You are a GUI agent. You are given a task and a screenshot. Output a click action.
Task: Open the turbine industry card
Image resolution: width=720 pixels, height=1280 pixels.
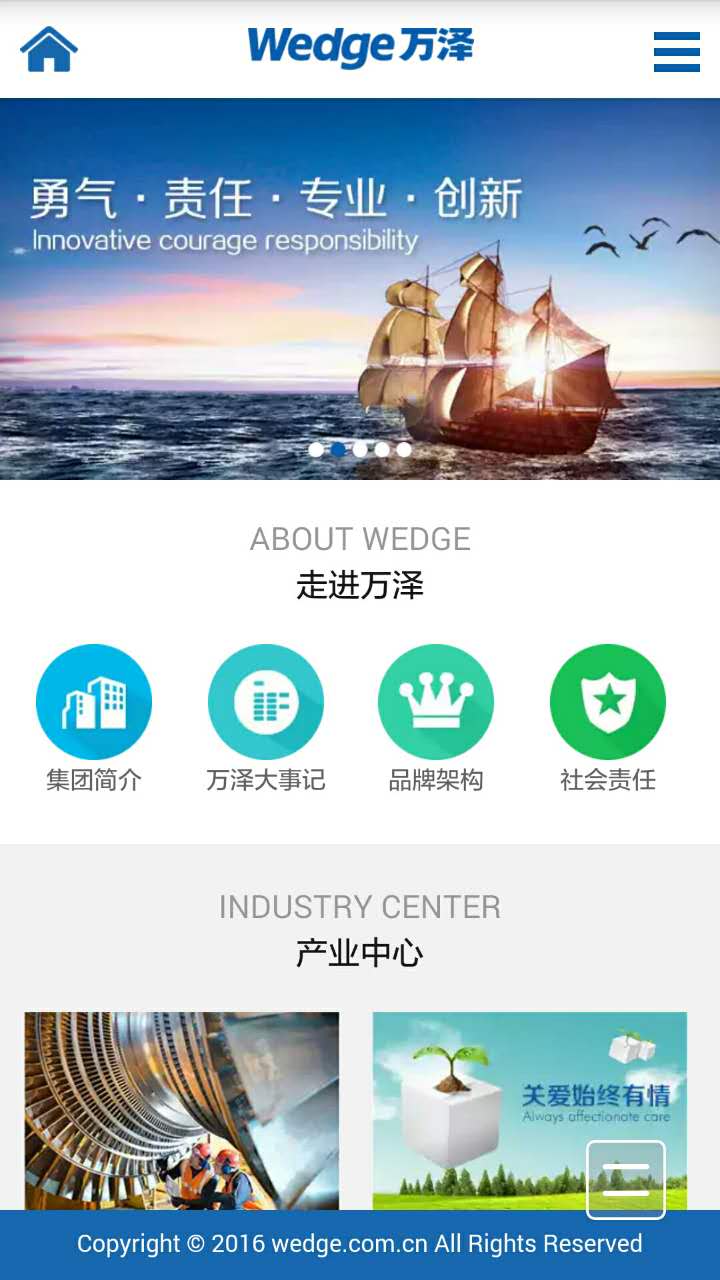coord(181,1110)
